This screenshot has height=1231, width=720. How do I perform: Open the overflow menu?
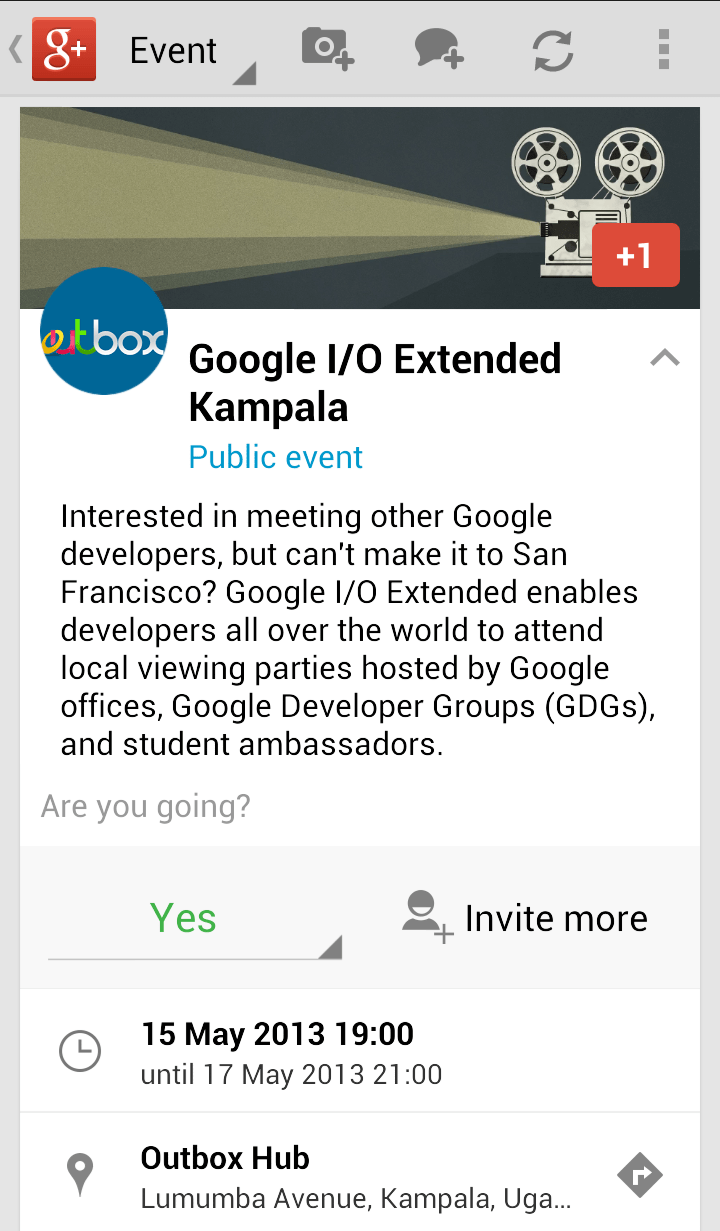[x=663, y=50]
